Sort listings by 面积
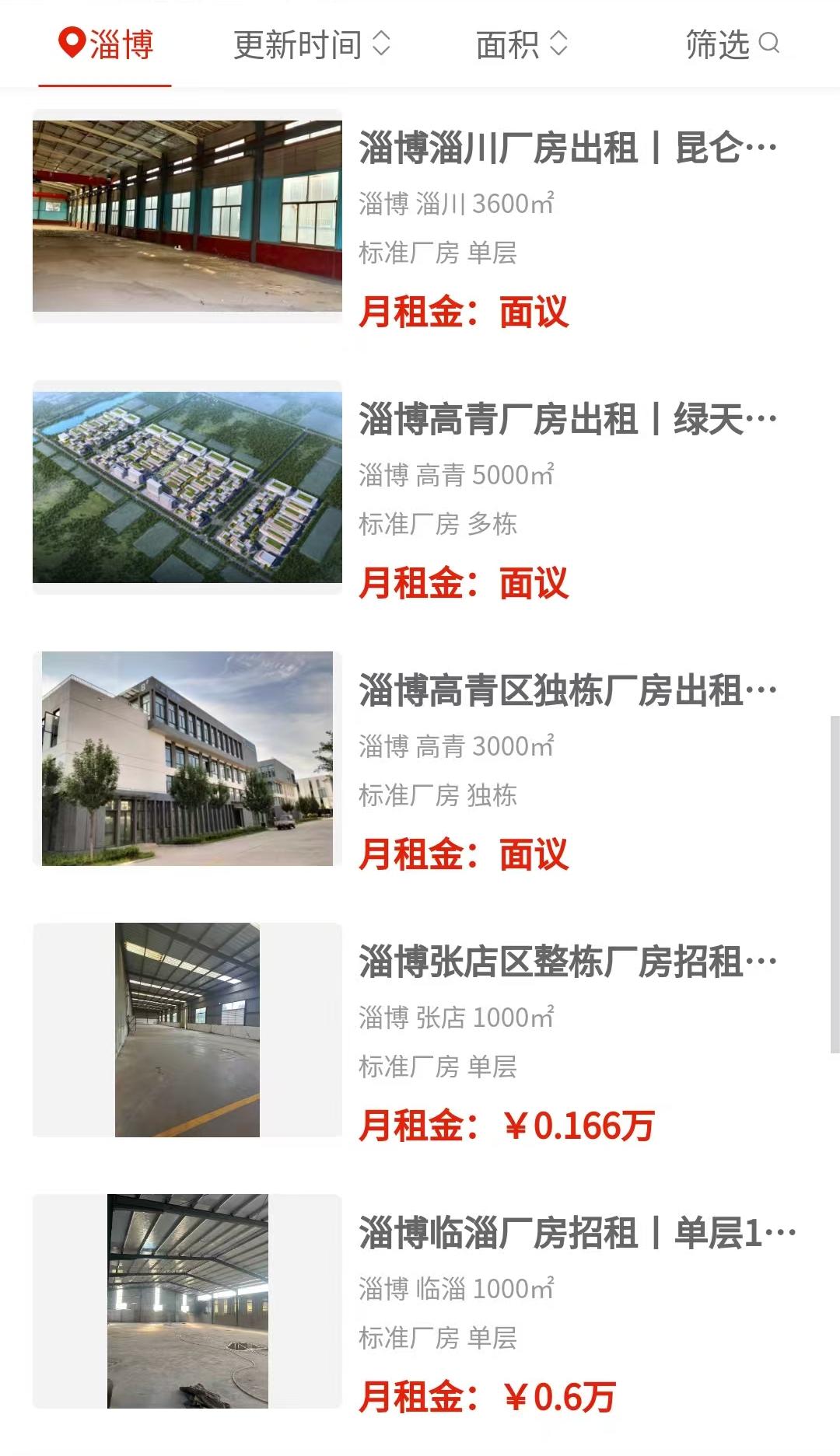The width and height of the screenshot is (840, 1456). [521, 44]
